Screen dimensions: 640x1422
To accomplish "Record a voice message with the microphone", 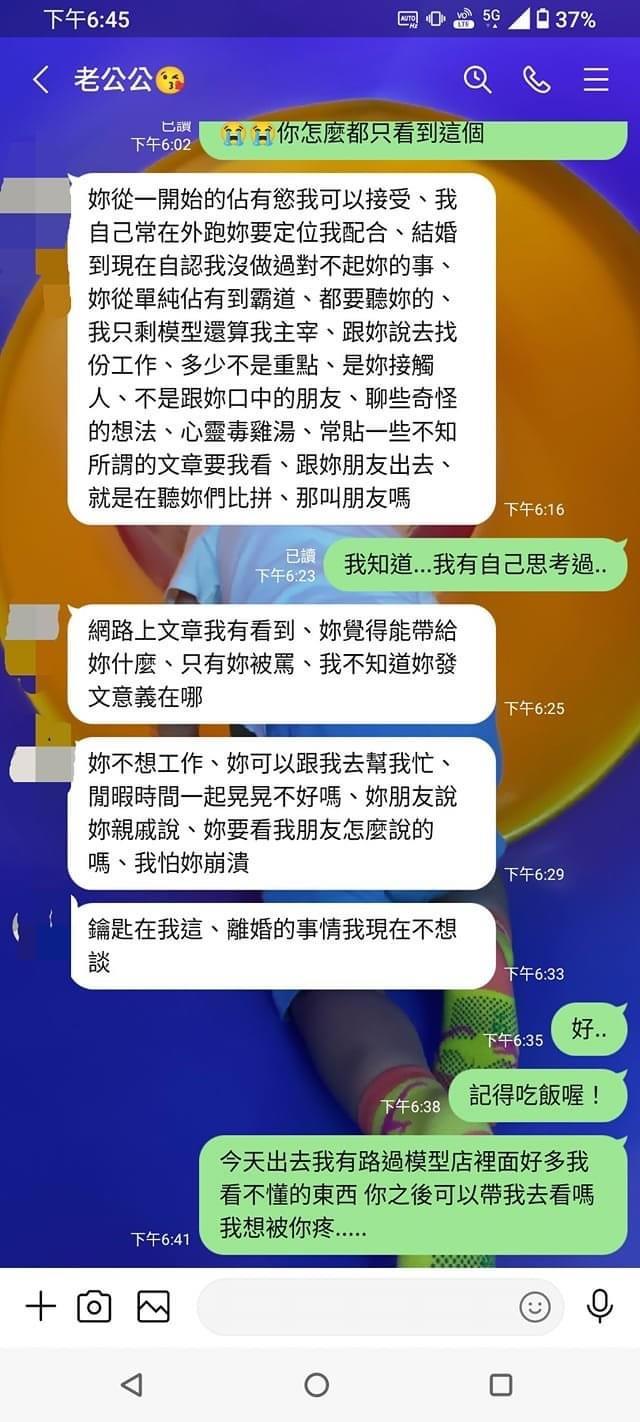I will [x=600, y=1306].
